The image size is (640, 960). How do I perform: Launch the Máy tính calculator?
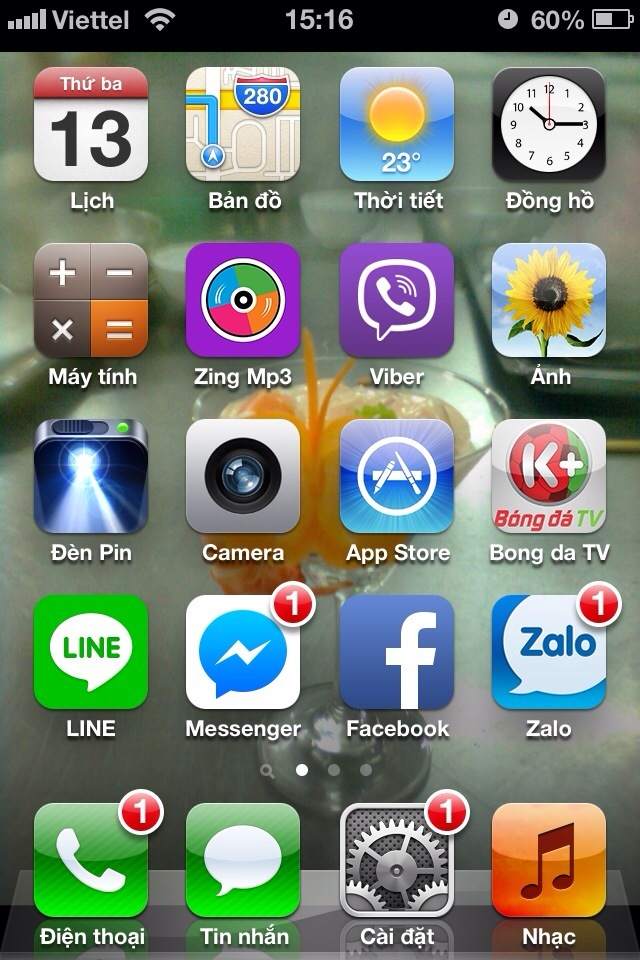(x=91, y=300)
